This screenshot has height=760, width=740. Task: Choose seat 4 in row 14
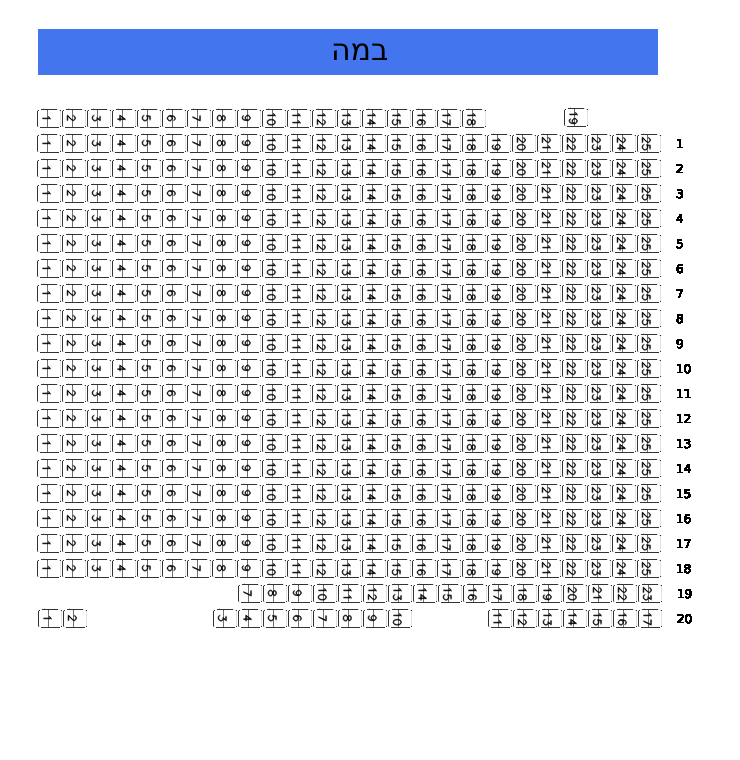123,469
